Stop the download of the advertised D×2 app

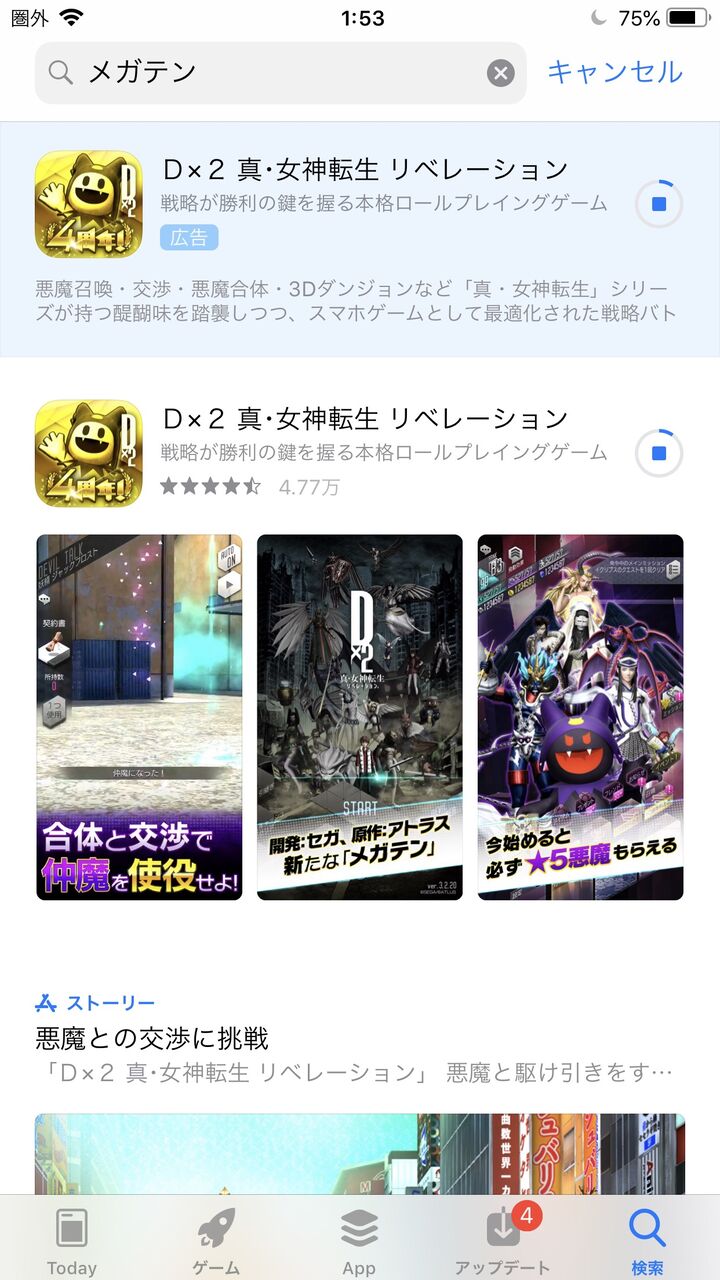[x=659, y=204]
